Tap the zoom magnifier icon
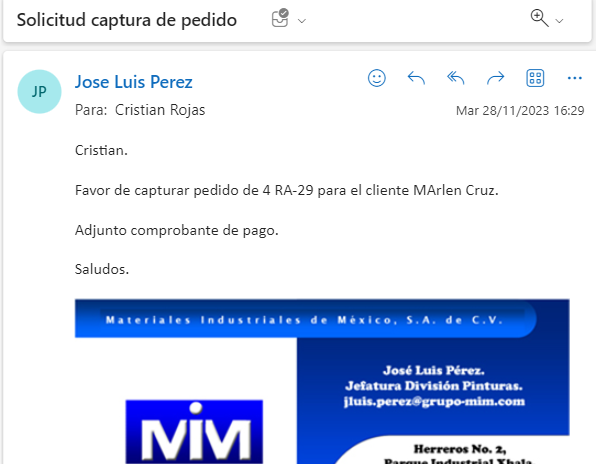 [539, 18]
